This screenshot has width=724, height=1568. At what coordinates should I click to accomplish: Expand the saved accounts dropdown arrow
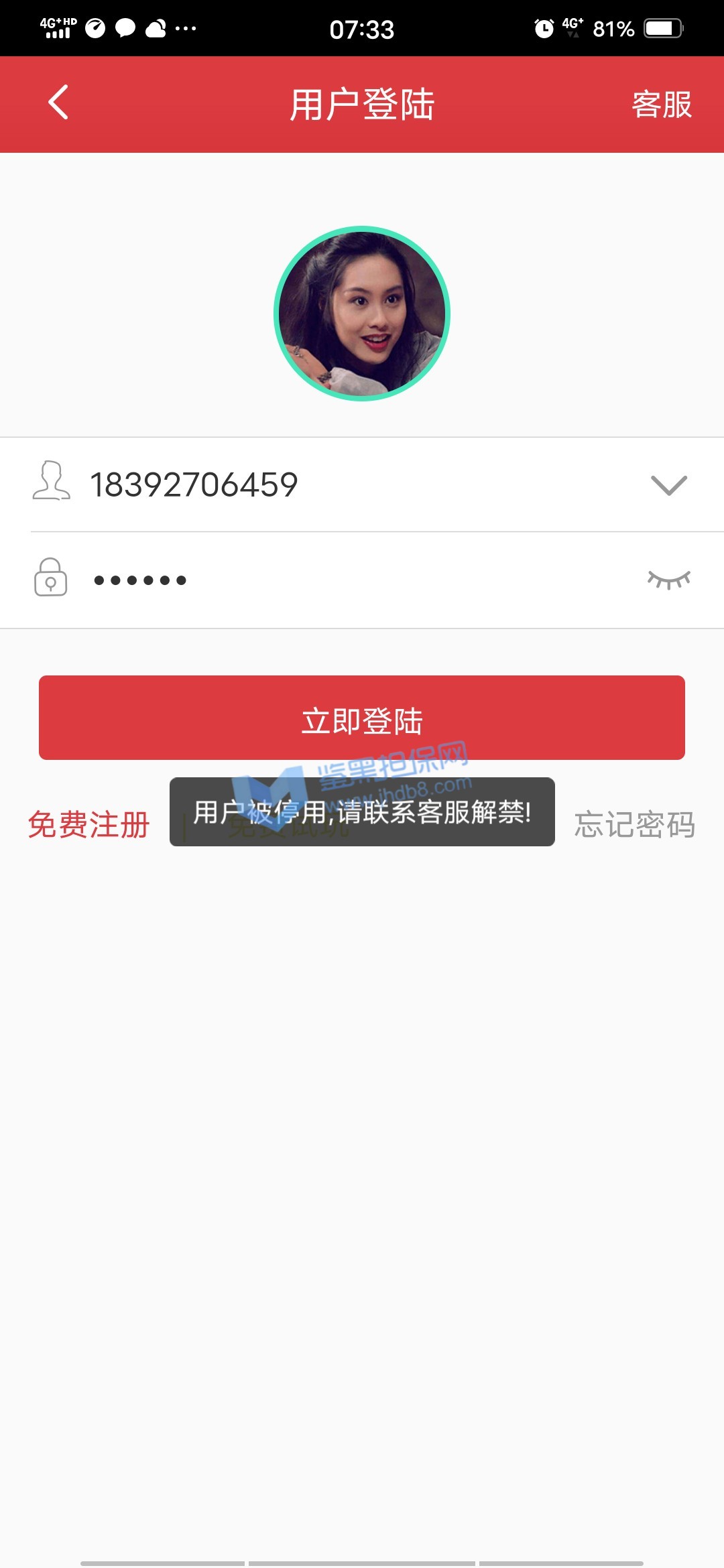tap(668, 485)
